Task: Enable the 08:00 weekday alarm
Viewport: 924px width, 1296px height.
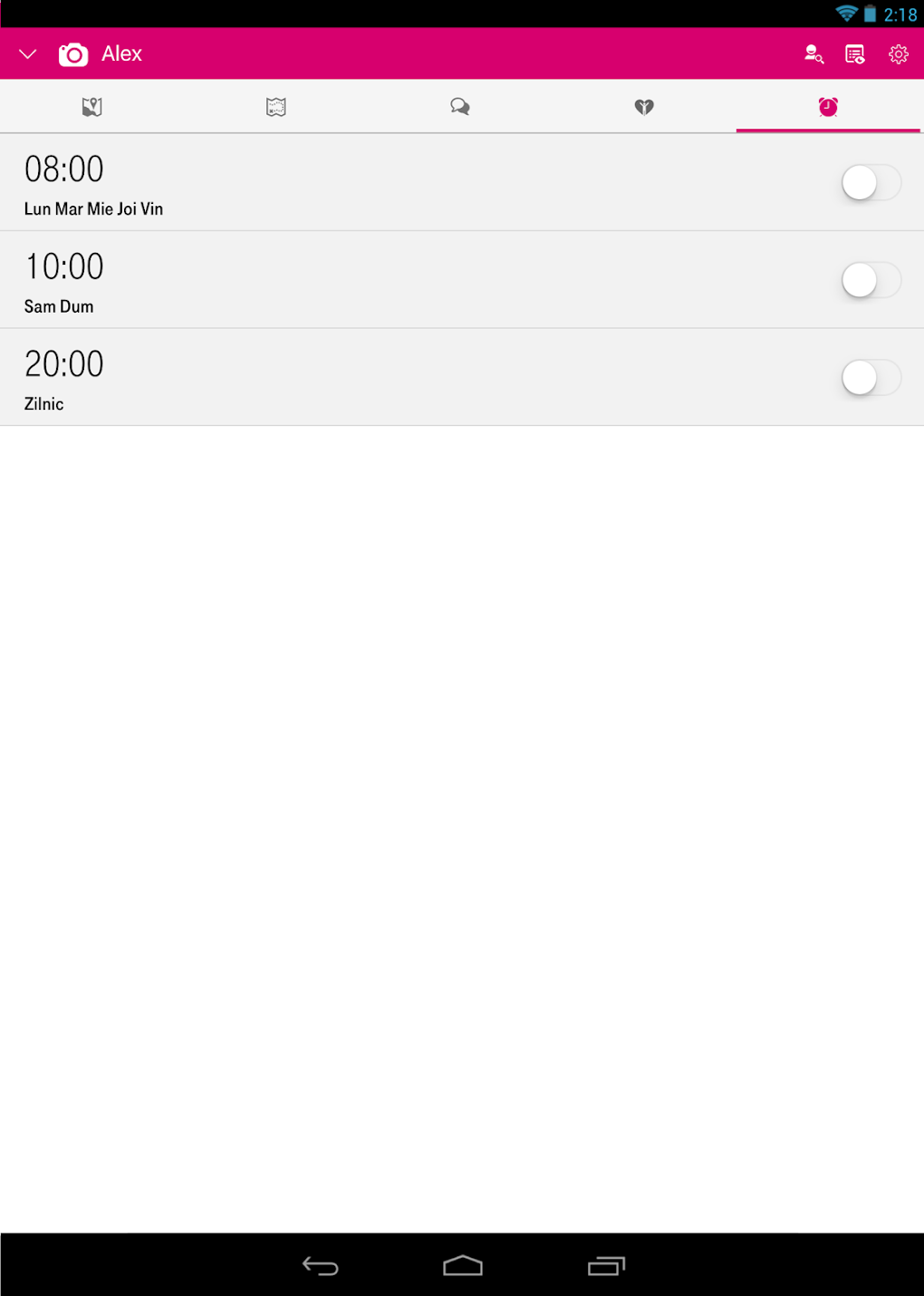Action: [870, 182]
